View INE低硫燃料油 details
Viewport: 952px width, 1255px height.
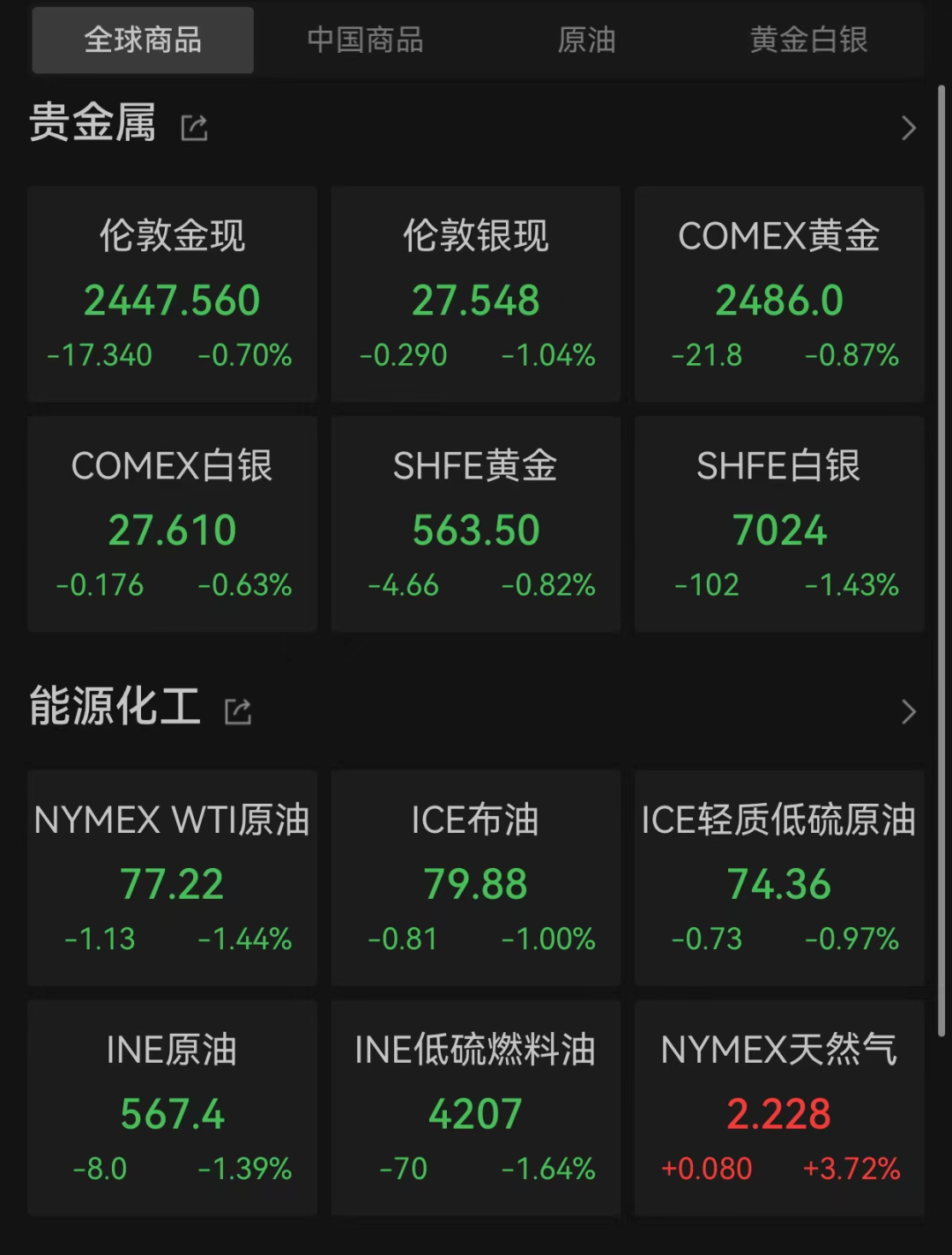click(x=476, y=1108)
